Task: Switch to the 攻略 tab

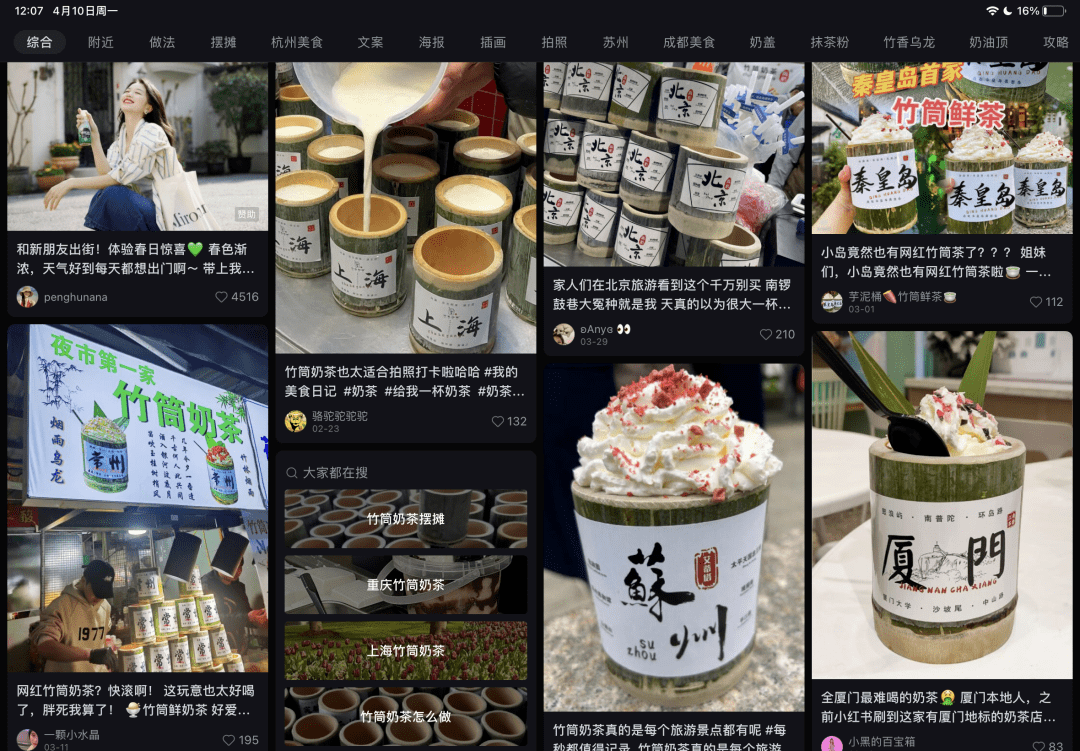Action: (x=1055, y=42)
